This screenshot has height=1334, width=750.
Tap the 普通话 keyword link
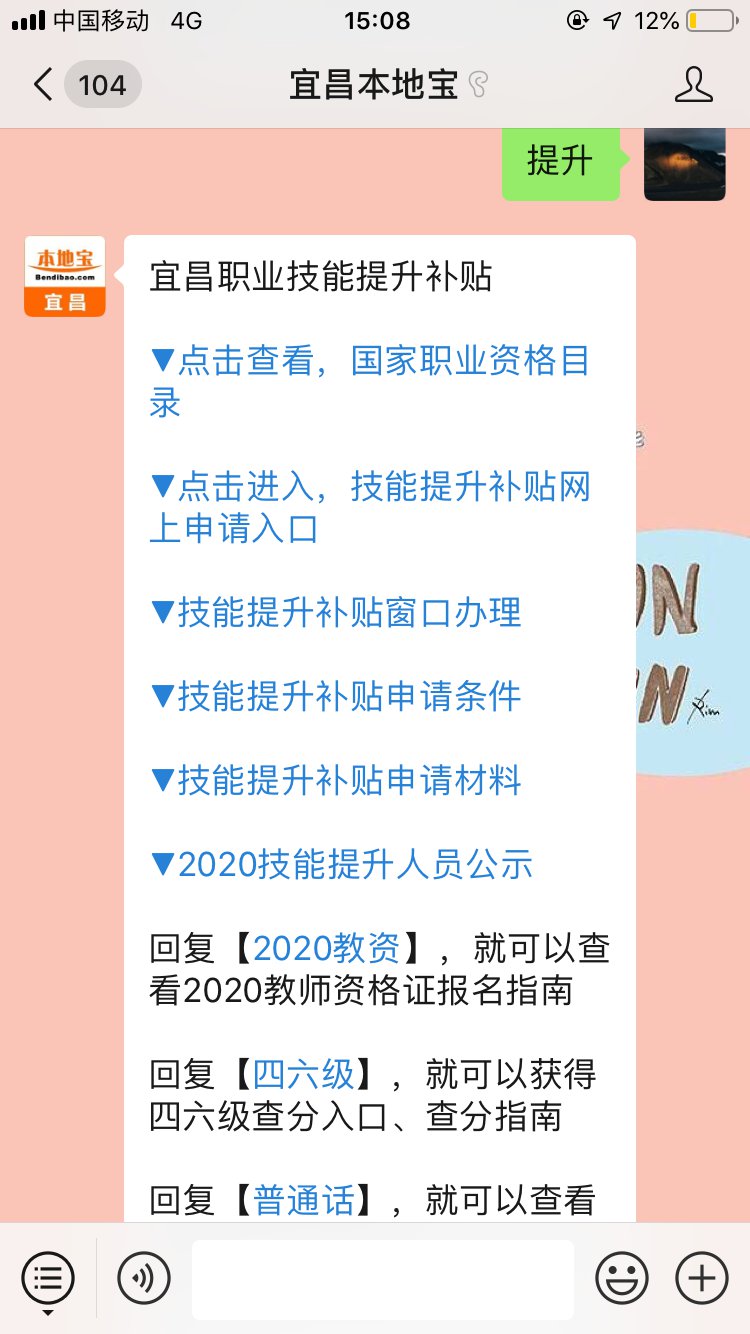coord(304,1200)
